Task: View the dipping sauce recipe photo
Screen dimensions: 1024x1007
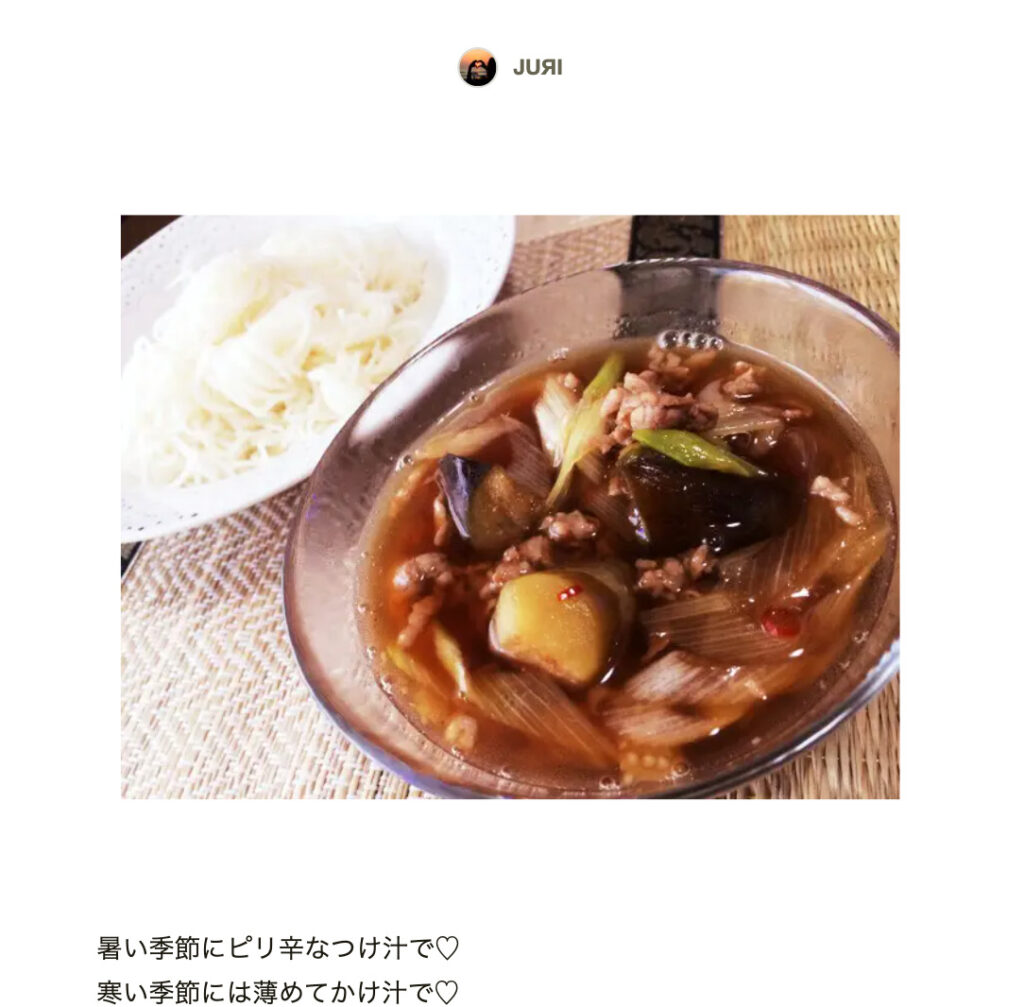Action: 510,506
